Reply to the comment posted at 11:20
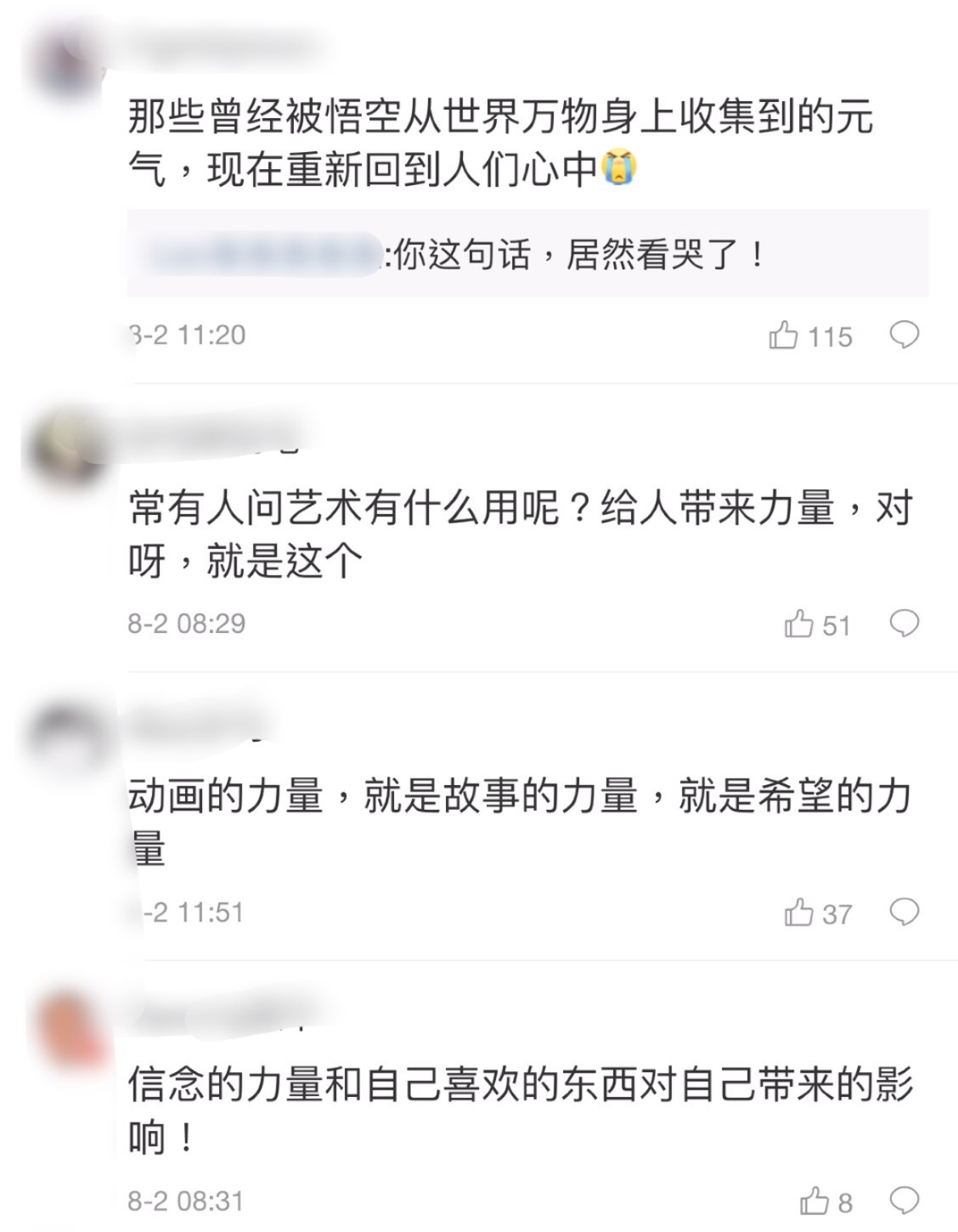The width and height of the screenshot is (958, 1232). pyautogui.click(x=904, y=335)
